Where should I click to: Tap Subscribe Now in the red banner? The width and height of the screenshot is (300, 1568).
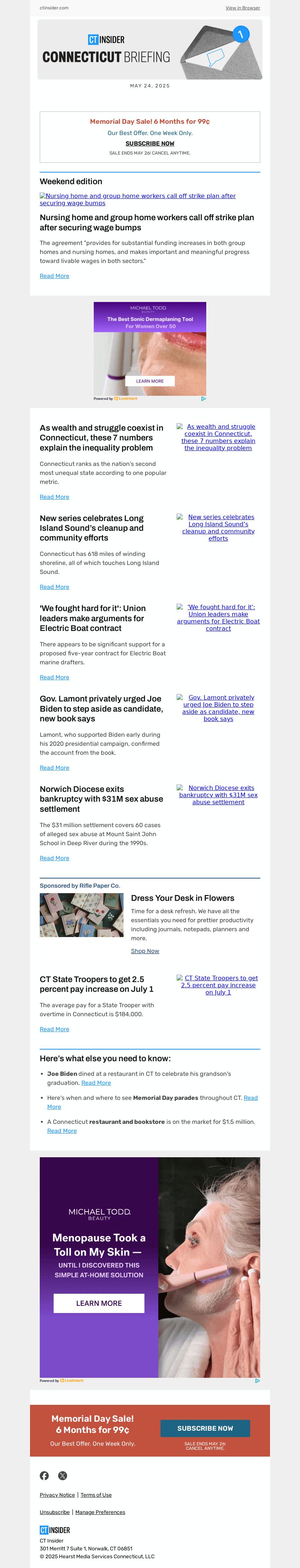(x=205, y=1428)
